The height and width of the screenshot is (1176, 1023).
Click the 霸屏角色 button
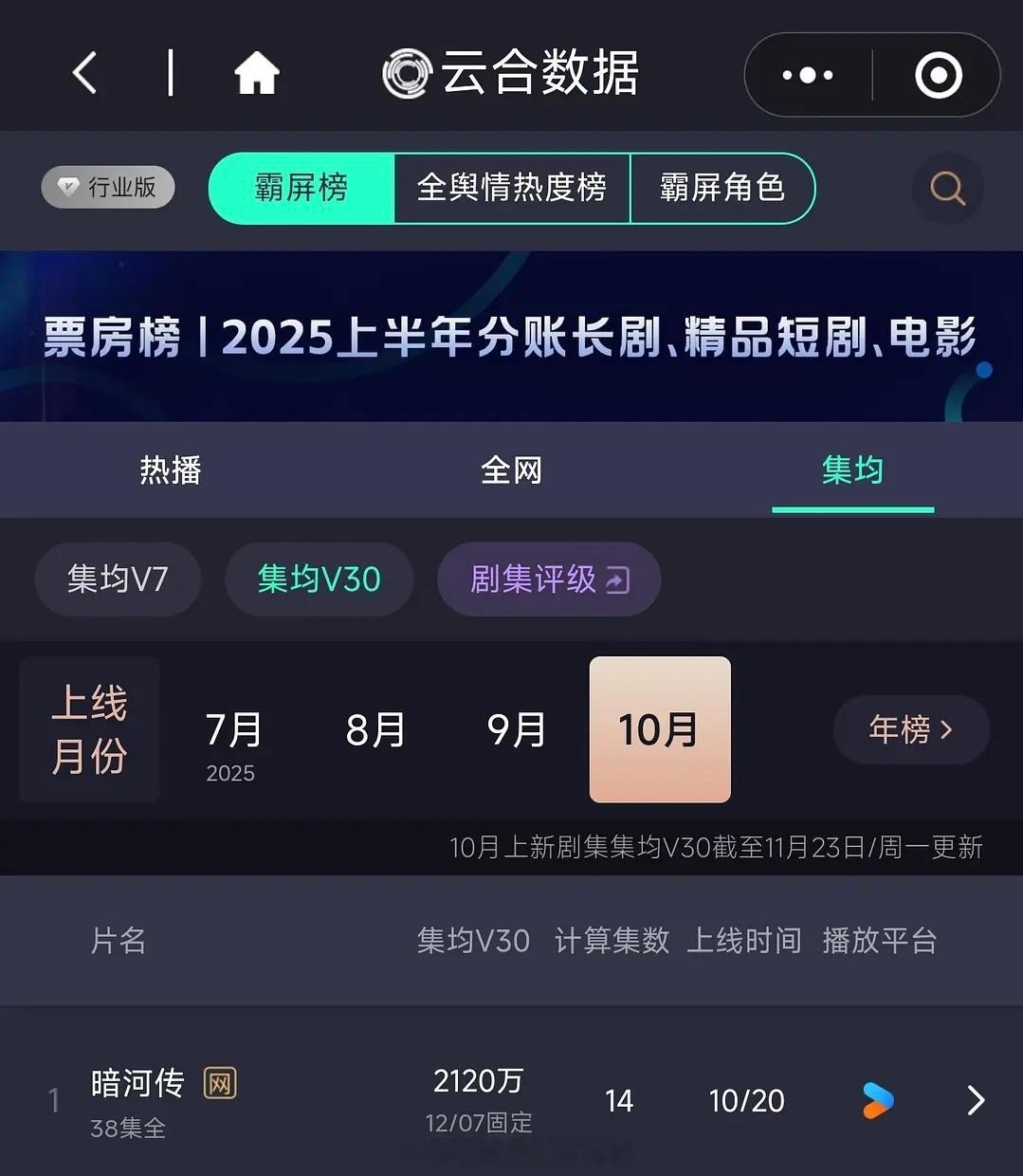tap(722, 189)
